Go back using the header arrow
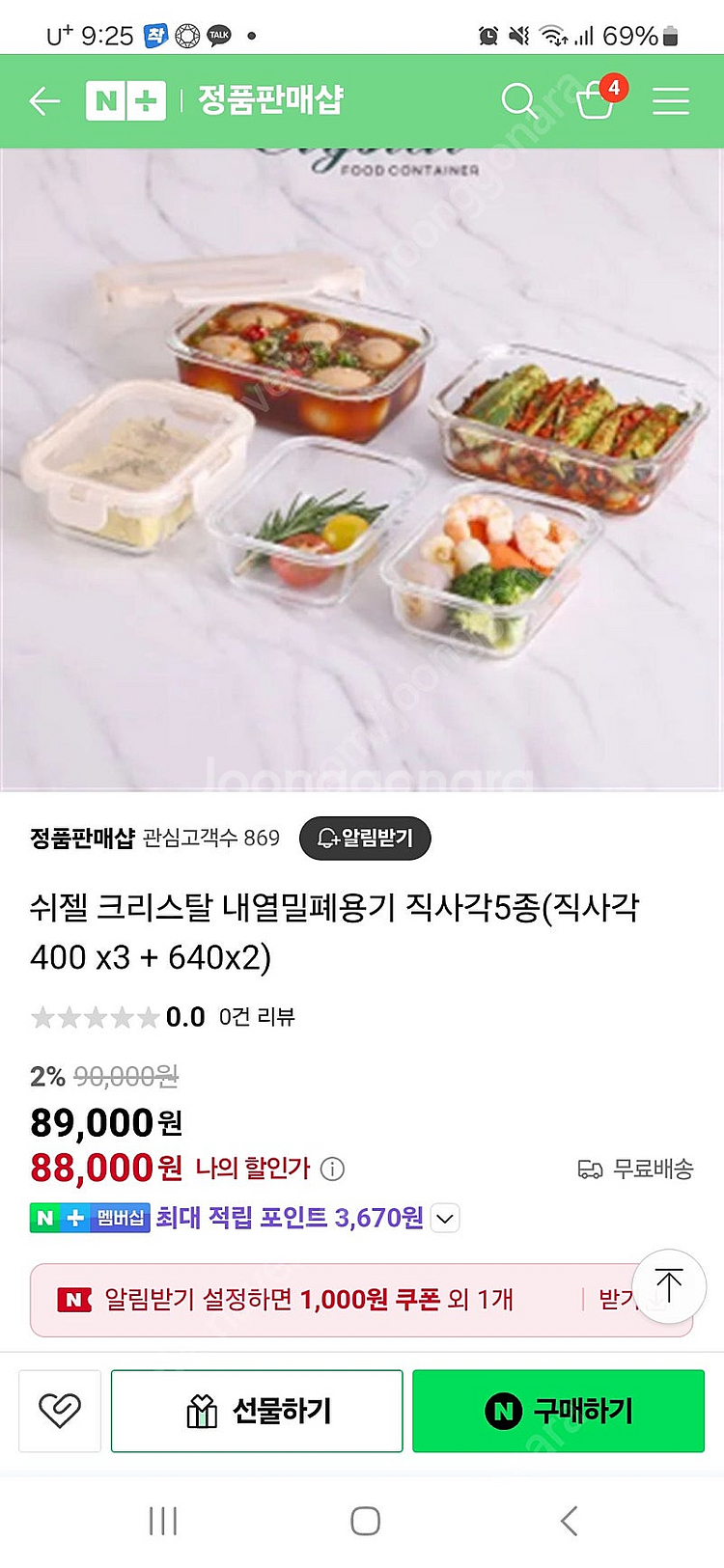Image resolution: width=724 pixels, height=1568 pixels. click(44, 100)
